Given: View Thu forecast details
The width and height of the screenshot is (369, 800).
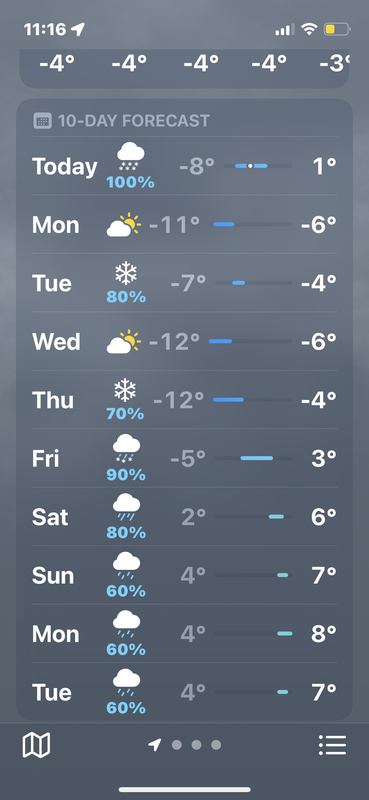Looking at the screenshot, I should 184,399.
